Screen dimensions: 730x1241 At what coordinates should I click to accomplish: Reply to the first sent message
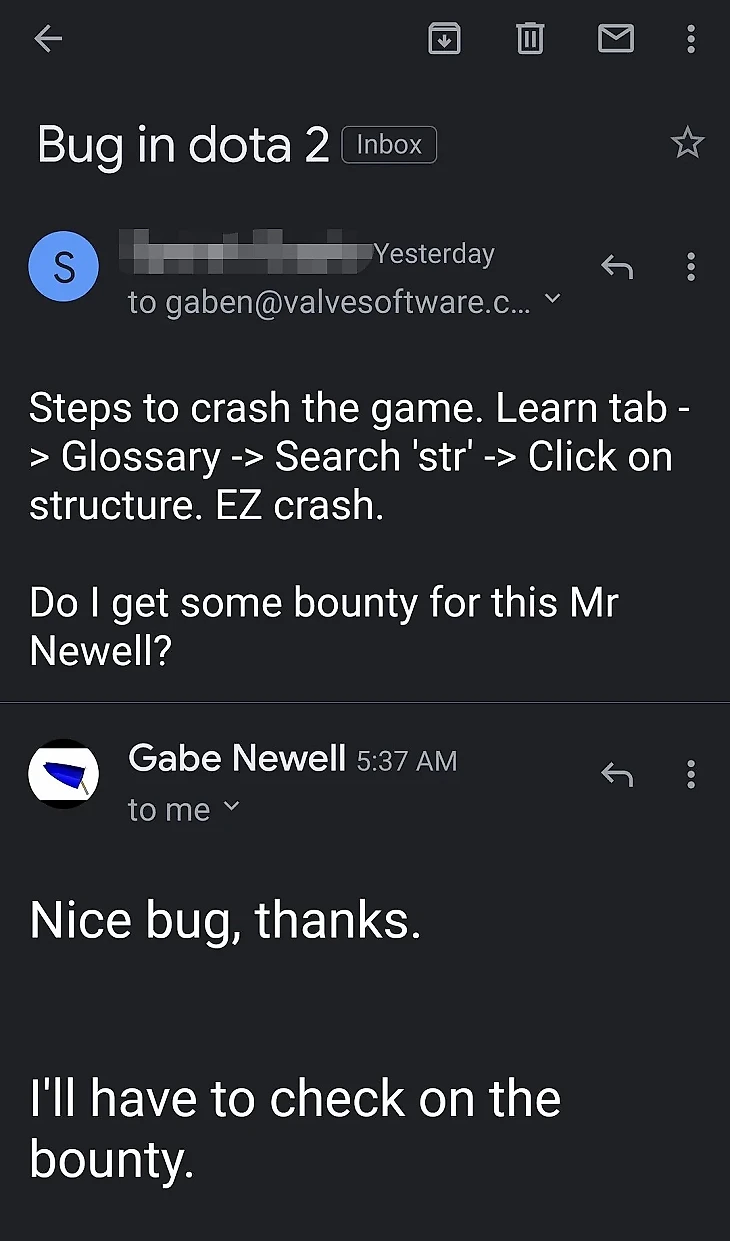617,266
